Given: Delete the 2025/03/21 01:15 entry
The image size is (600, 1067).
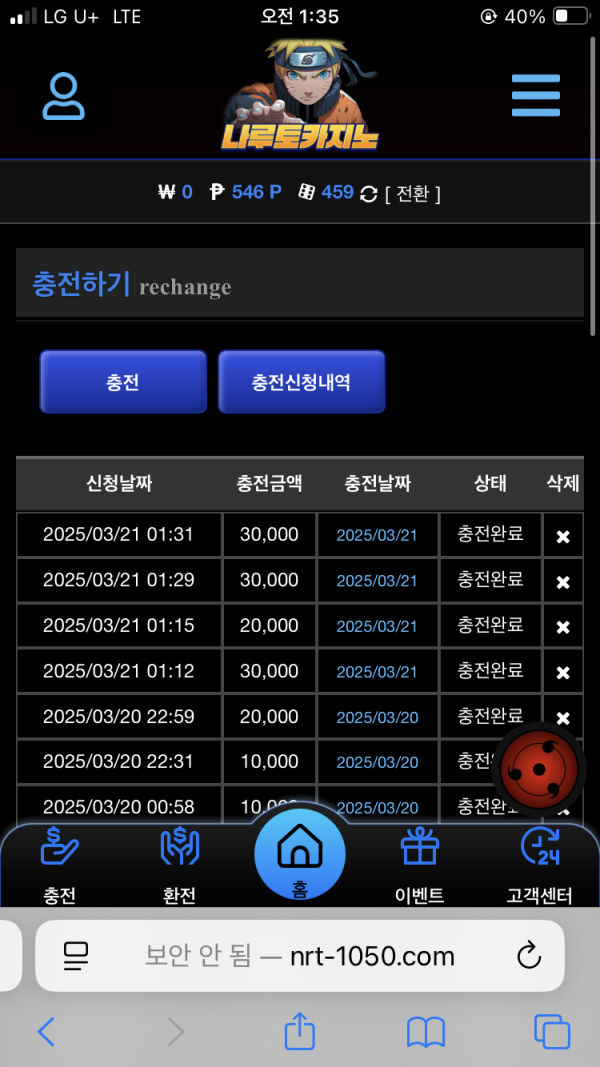Looking at the screenshot, I should [x=563, y=627].
